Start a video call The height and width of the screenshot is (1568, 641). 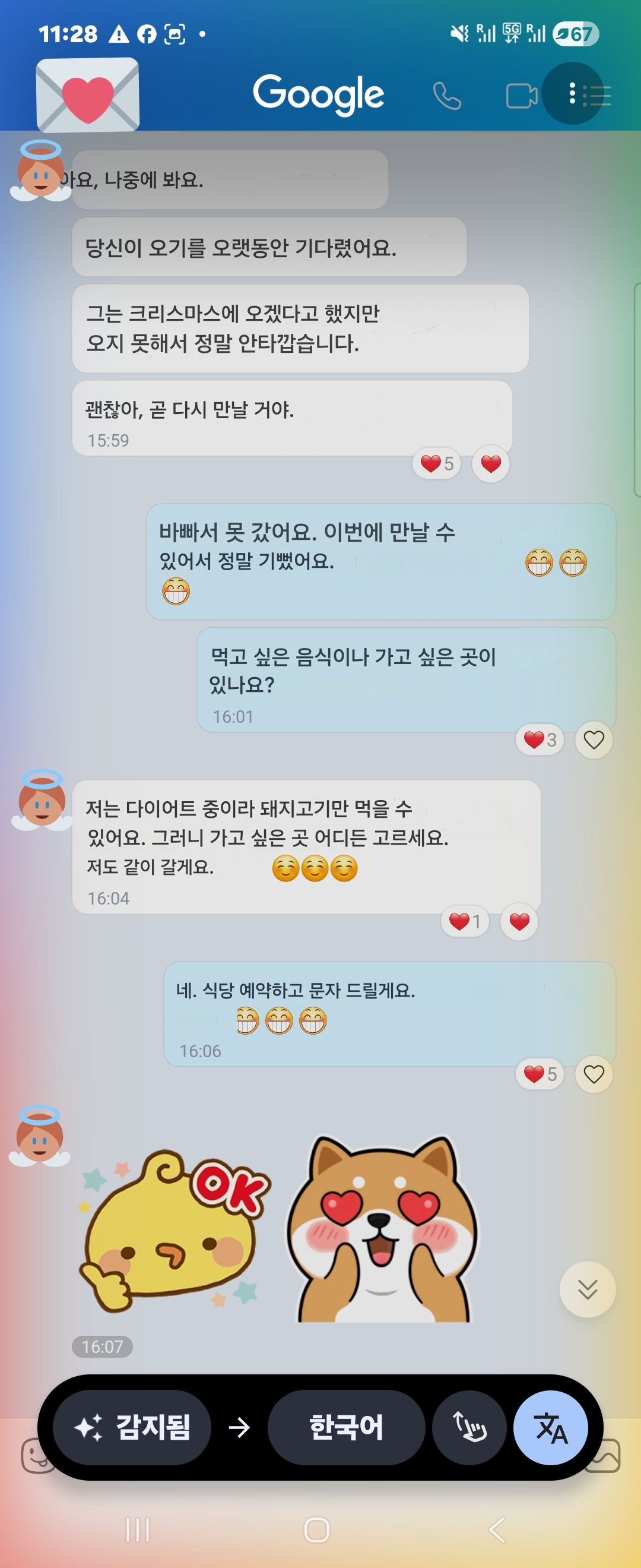tap(521, 96)
